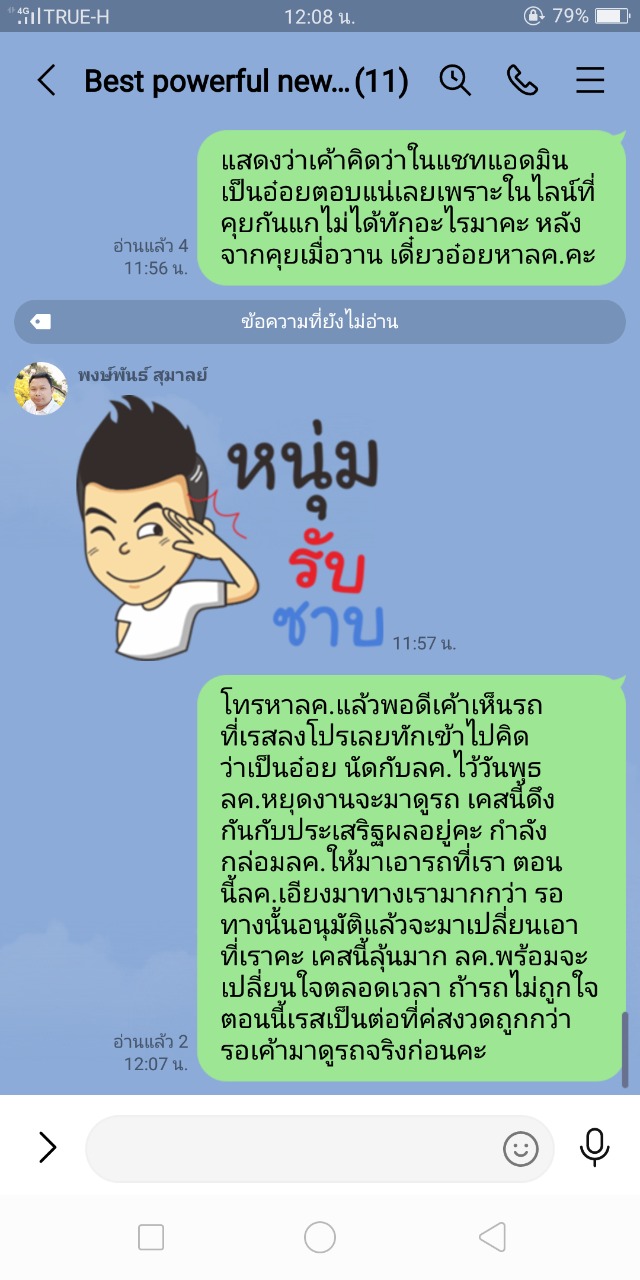Record a voice message with microphone
The width and height of the screenshot is (640, 1280).
(594, 1148)
